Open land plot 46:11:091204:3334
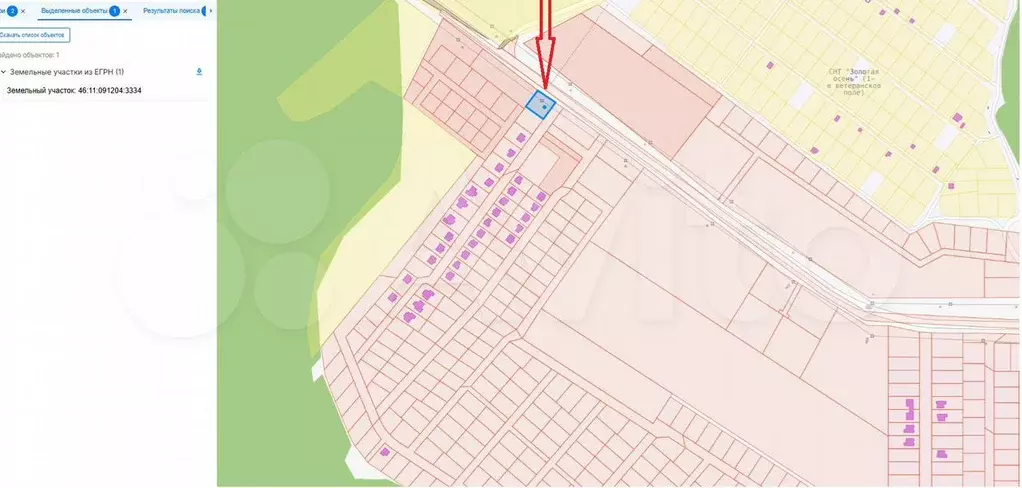 coord(74,90)
